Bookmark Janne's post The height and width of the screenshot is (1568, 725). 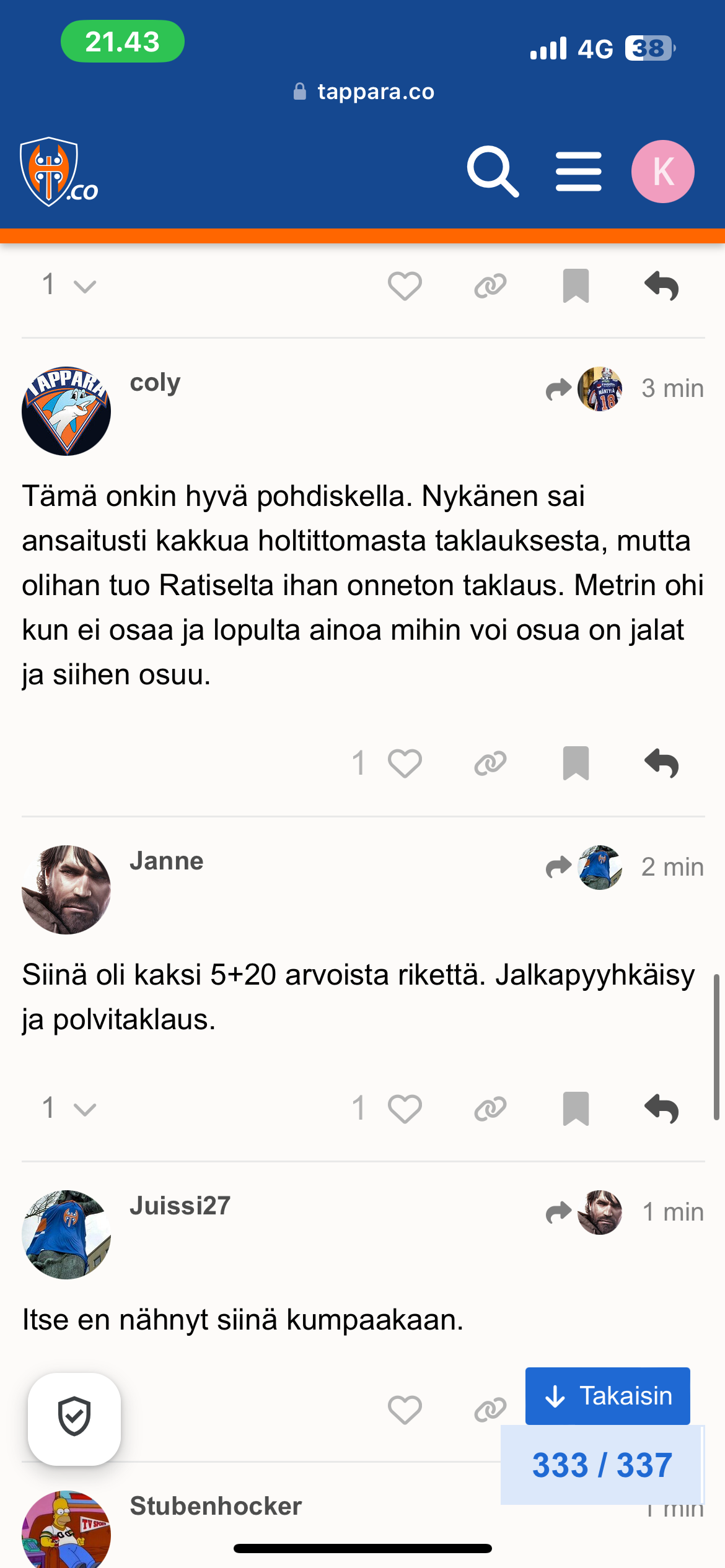[576, 1108]
